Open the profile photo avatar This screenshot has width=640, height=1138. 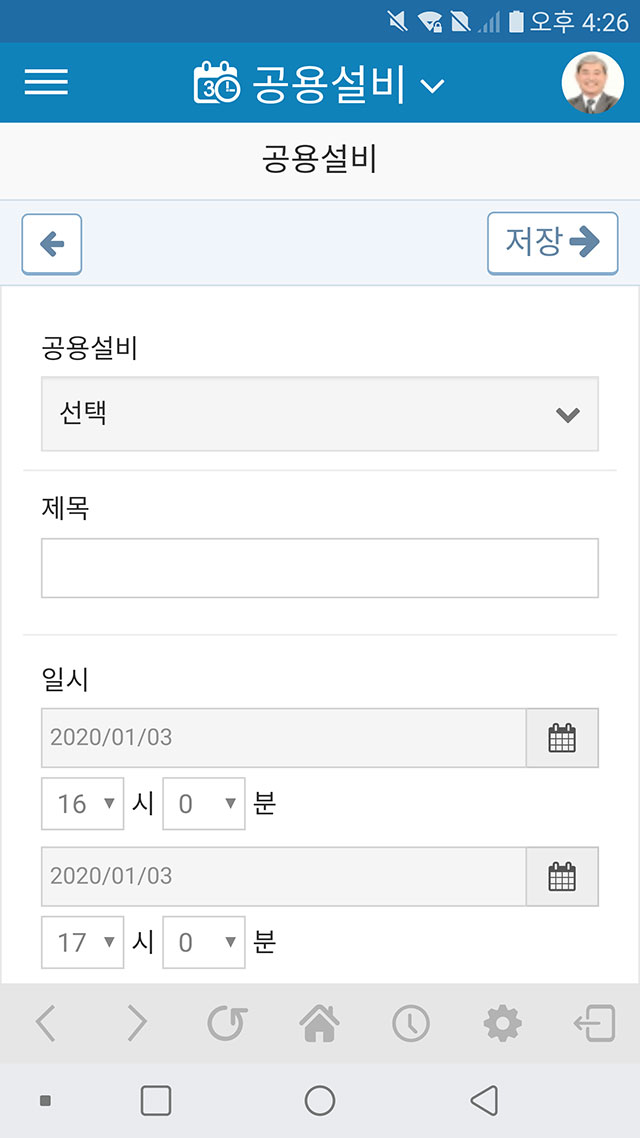click(592, 83)
